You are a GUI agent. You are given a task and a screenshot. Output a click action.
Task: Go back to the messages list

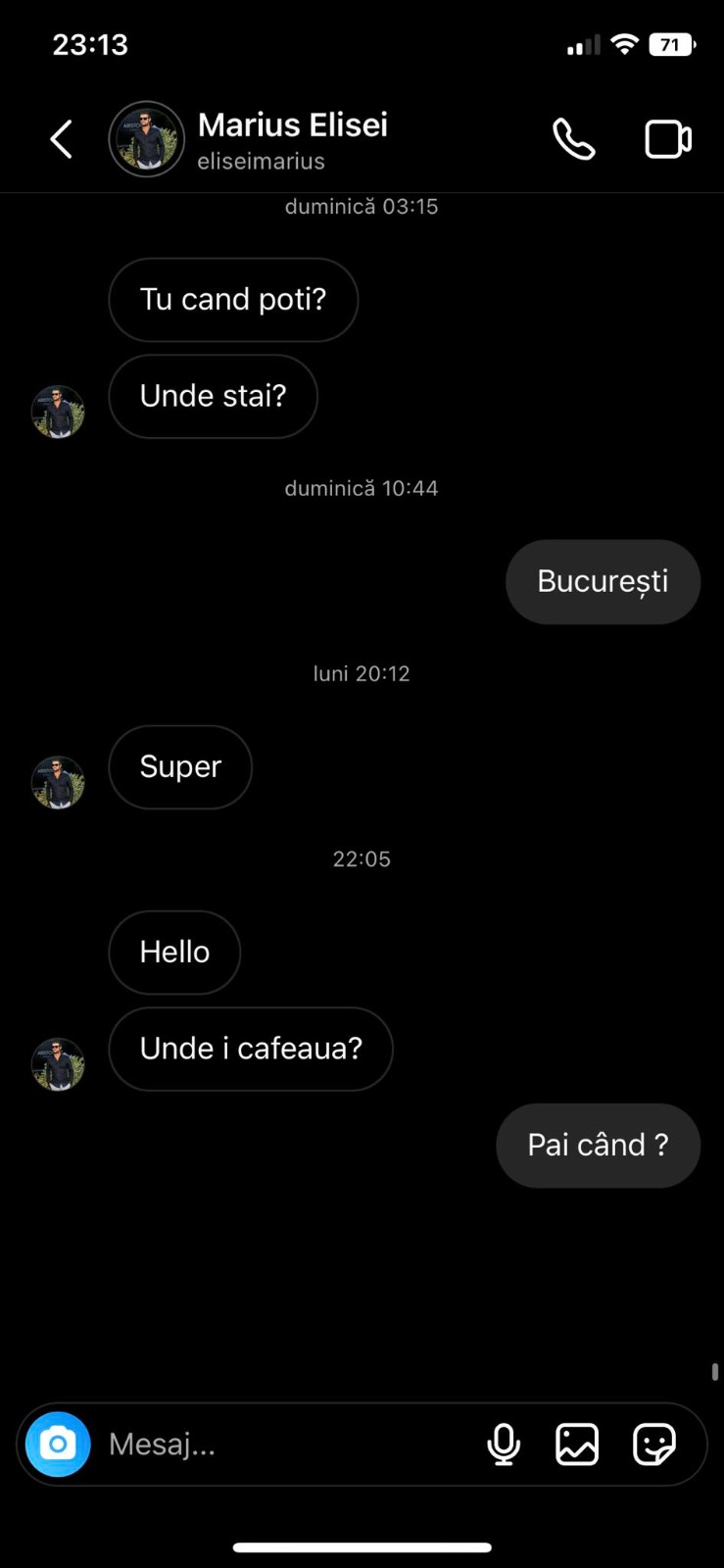61,139
